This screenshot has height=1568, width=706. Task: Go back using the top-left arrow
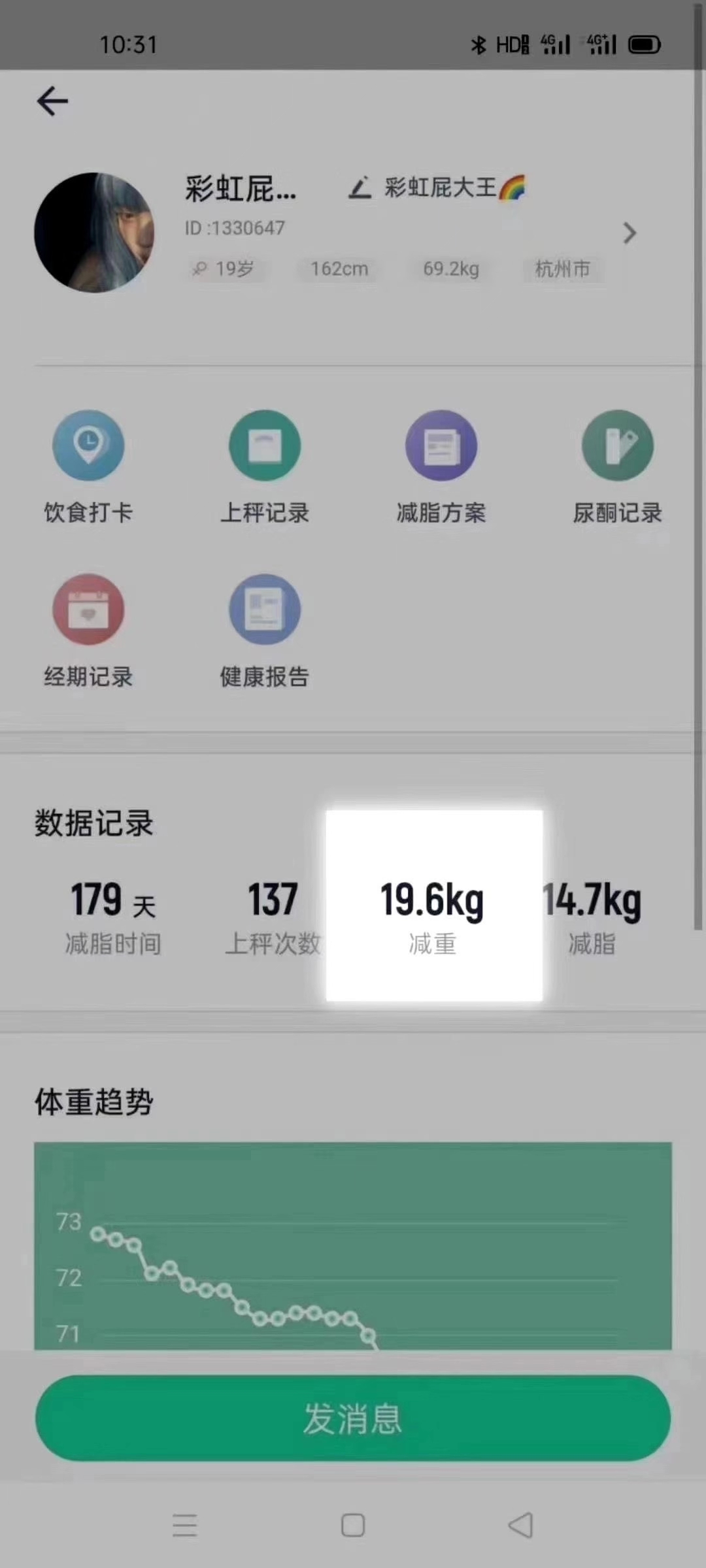tap(52, 102)
